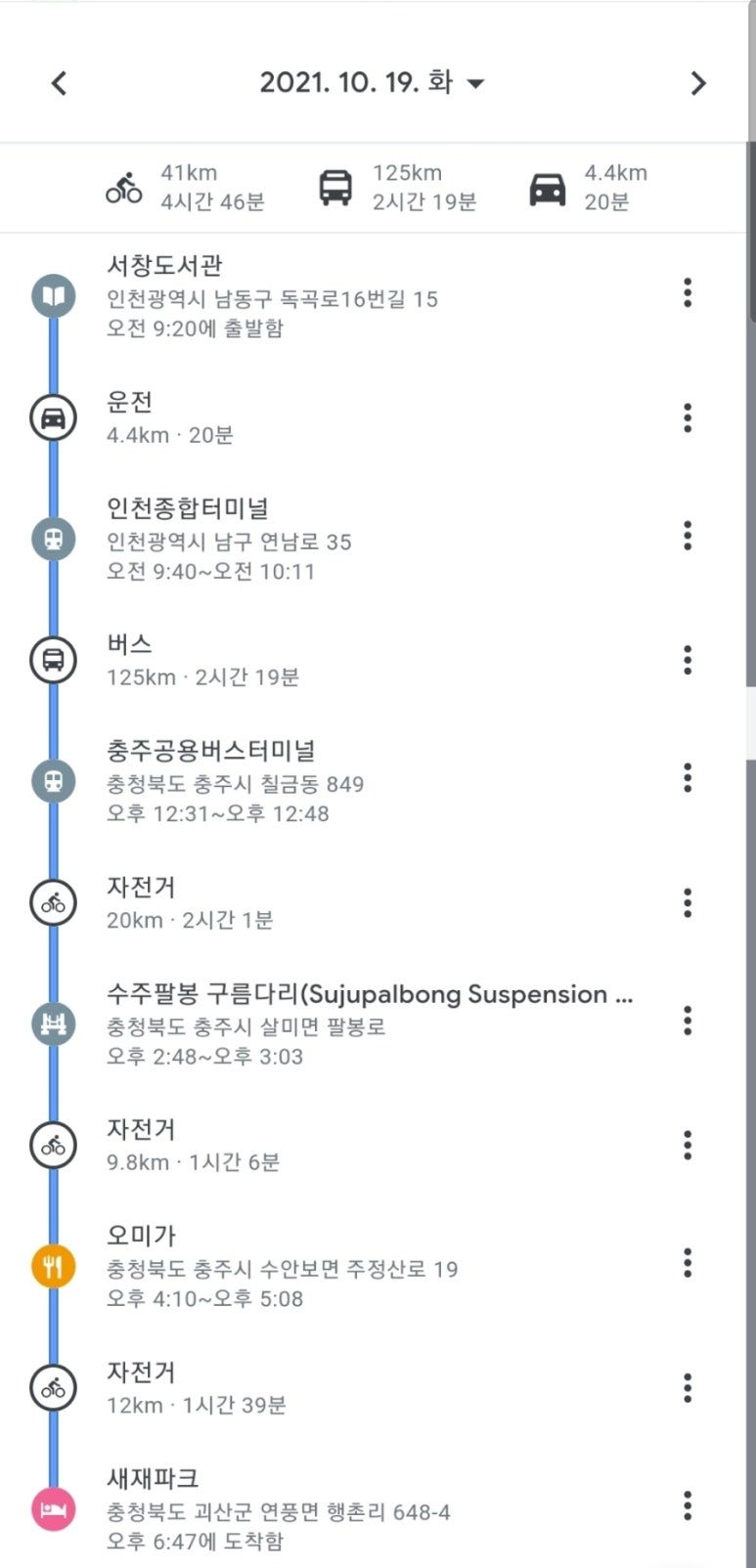
Task: Click the library icon for 서창도서관 entry
Action: [x=53, y=294]
